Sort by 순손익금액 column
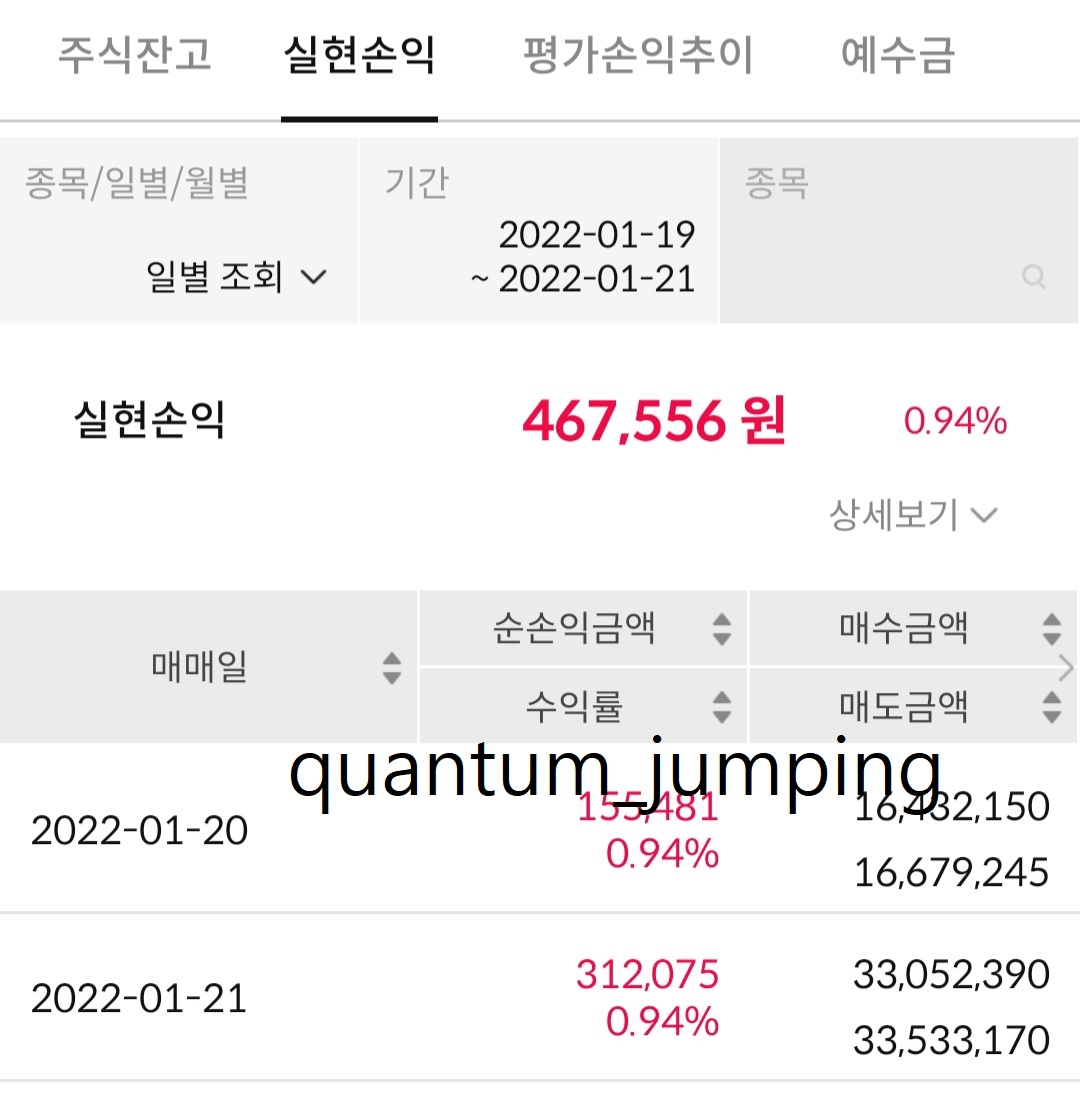 (x=721, y=629)
